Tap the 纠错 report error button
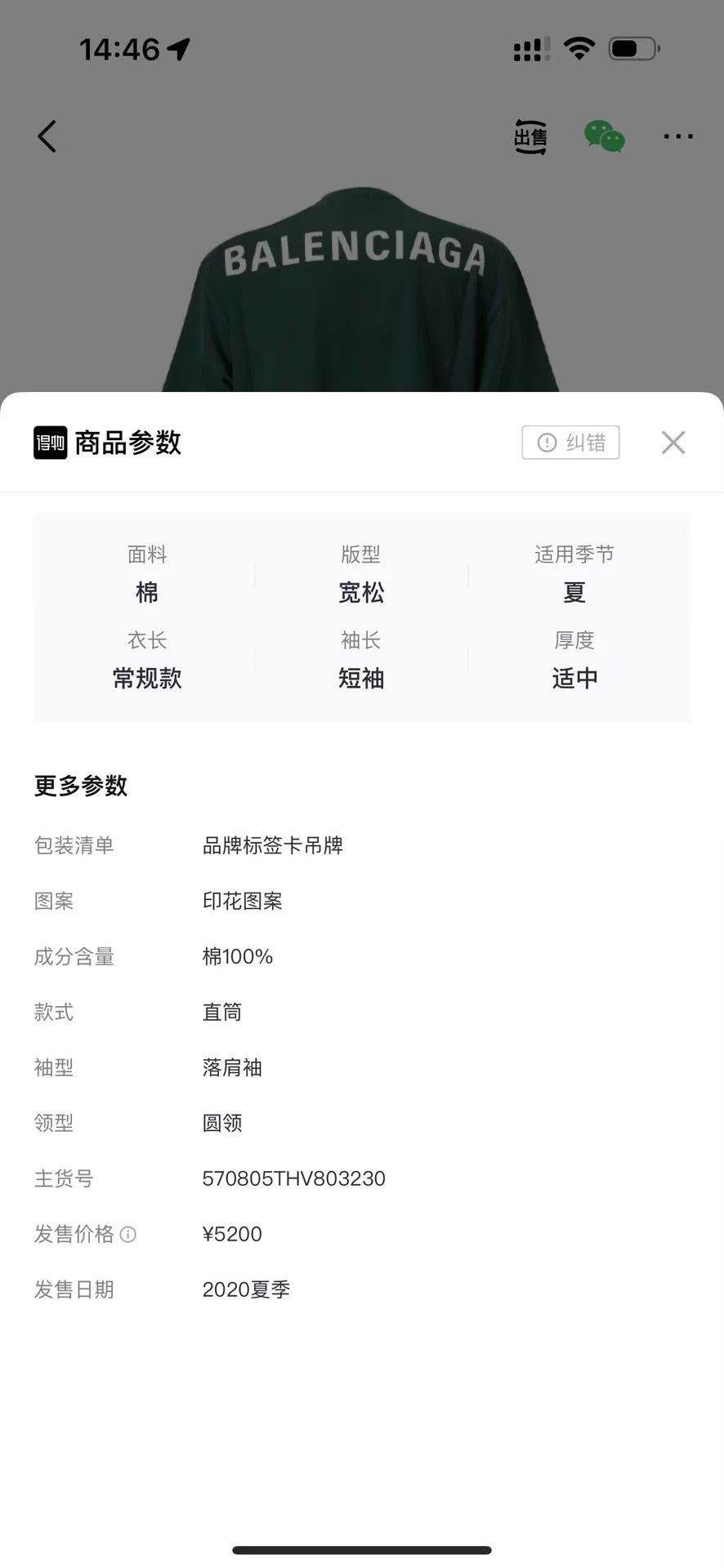Screen dimensions: 724x1568 click(x=570, y=443)
